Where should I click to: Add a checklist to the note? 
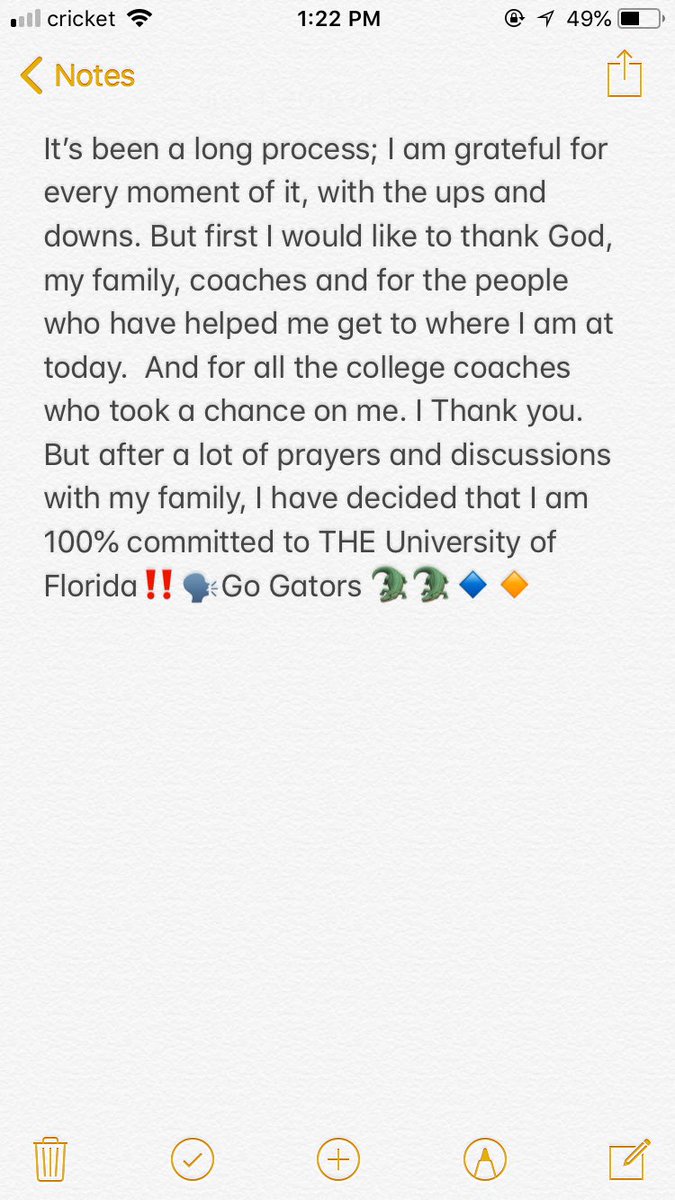pos(192,1159)
